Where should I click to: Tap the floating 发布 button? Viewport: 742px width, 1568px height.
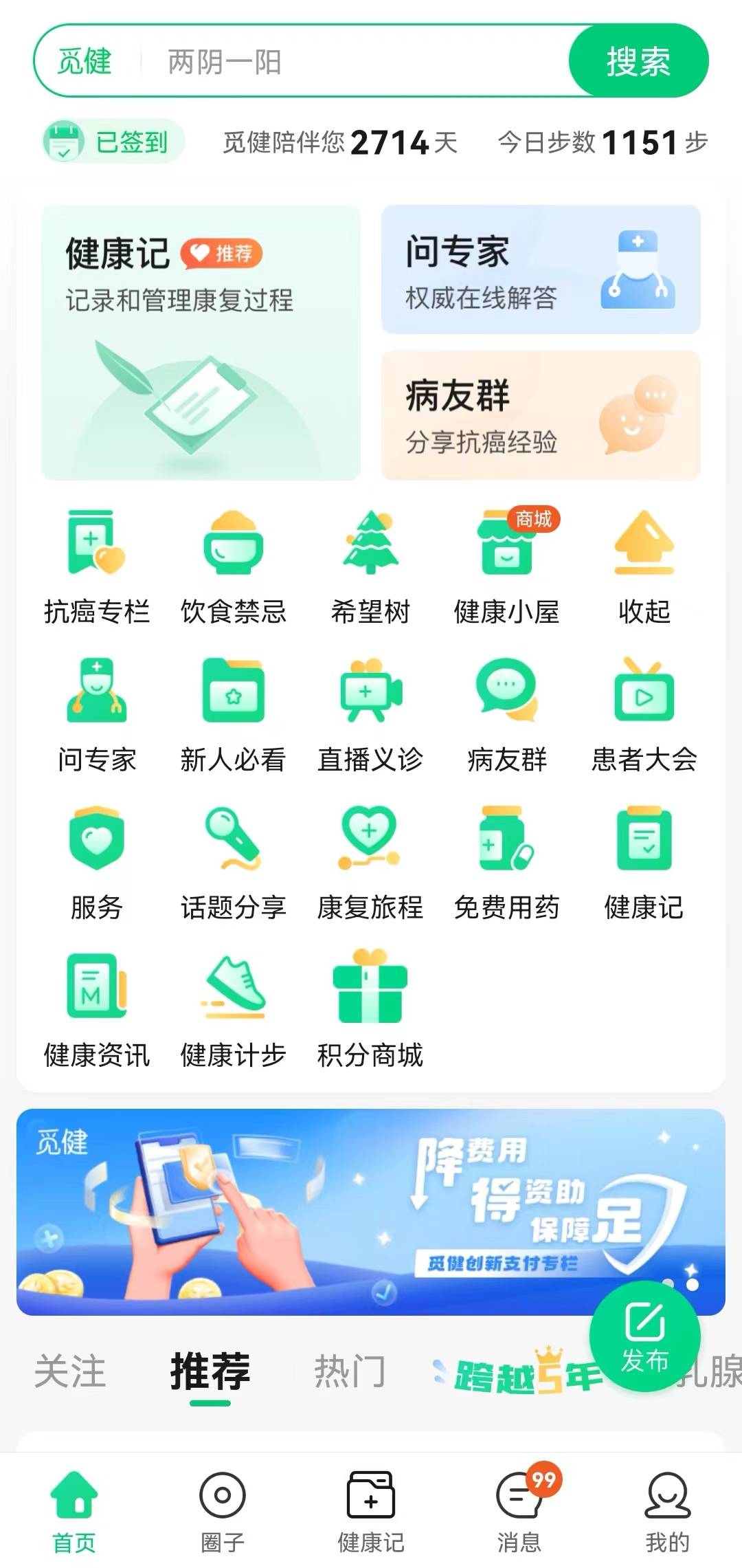point(644,1335)
